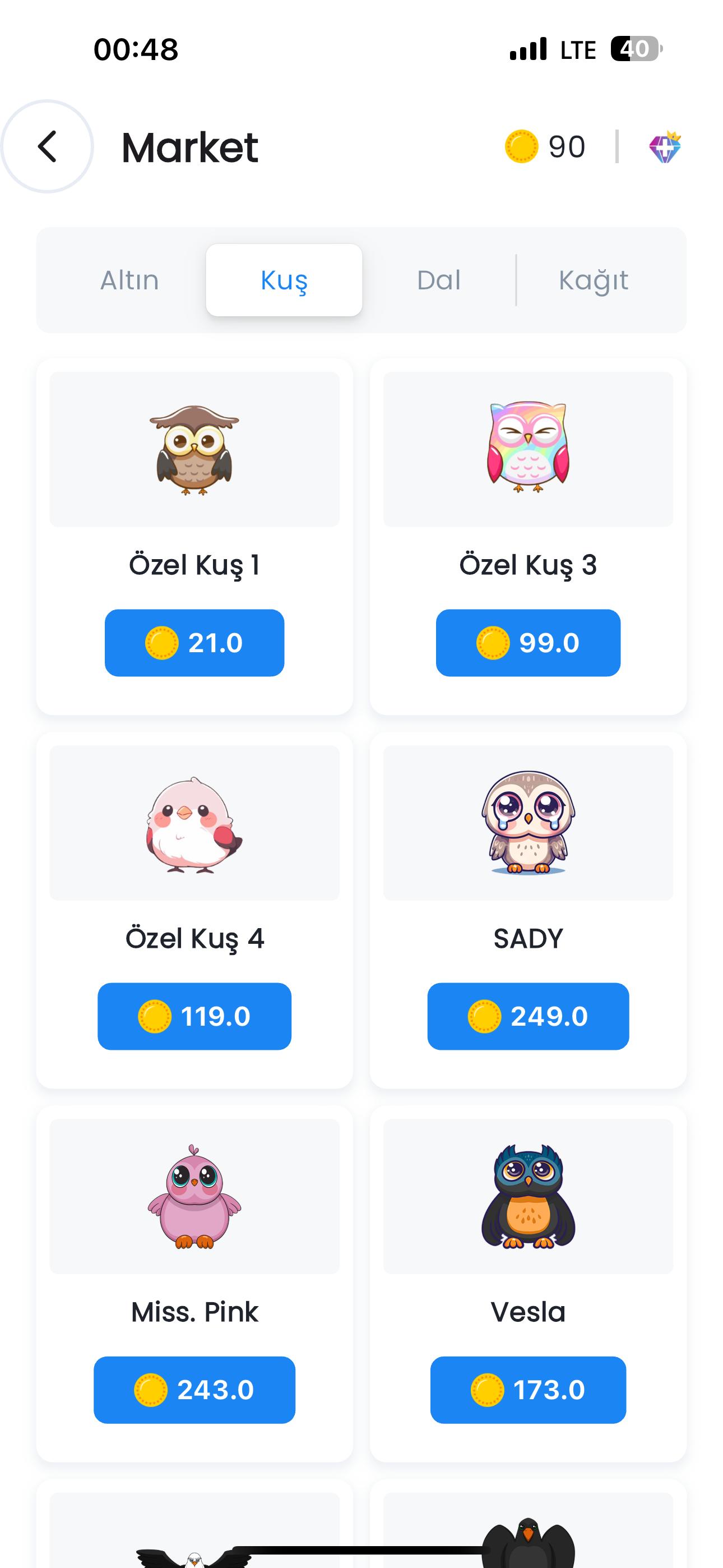This screenshot has width=723, height=1568.
Task: Buy Vesla for 173.0 coins
Action: [x=527, y=1390]
